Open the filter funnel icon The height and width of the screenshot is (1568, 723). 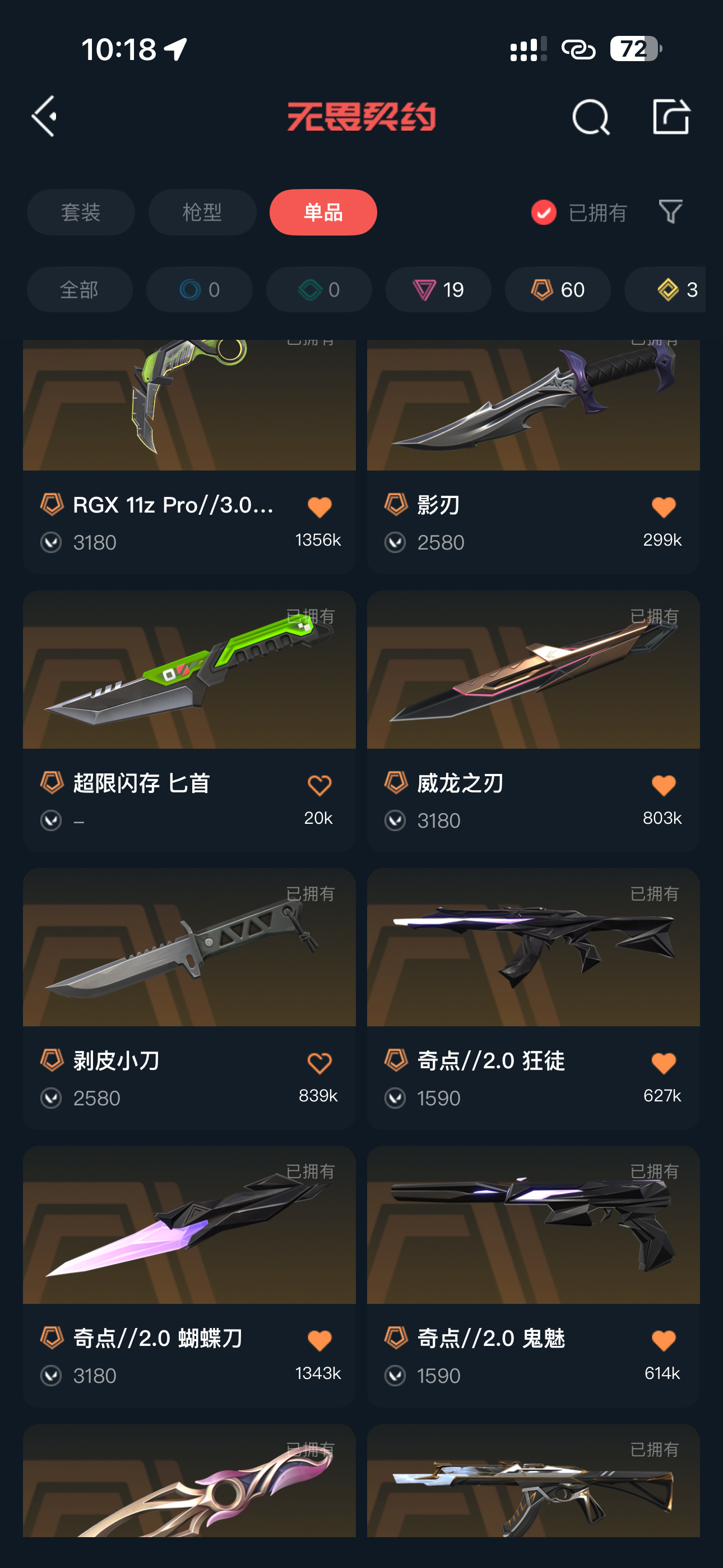click(x=670, y=213)
